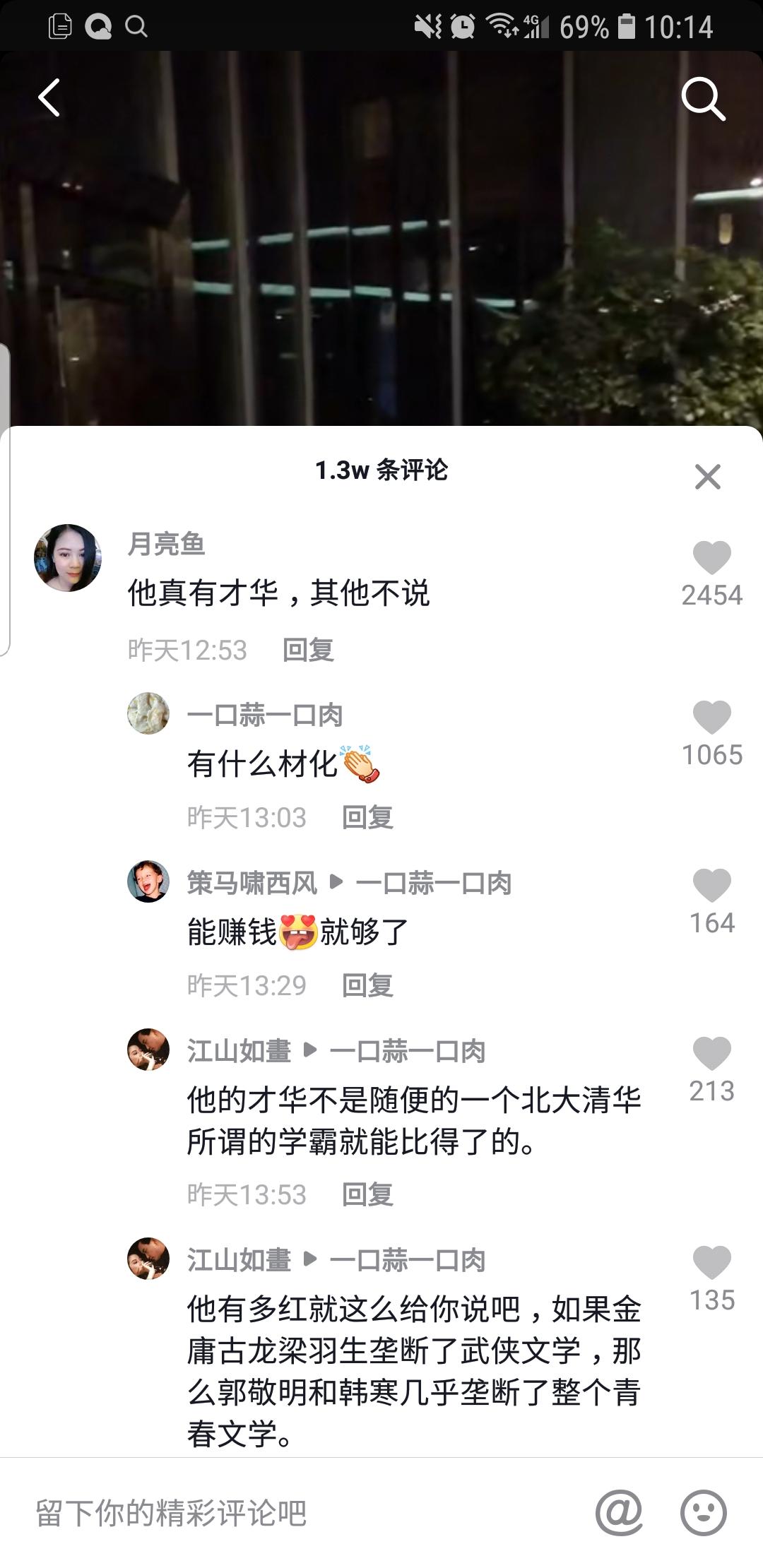Mention someone with the @ icon
The height and width of the screenshot is (1568, 763).
pyautogui.click(x=619, y=1513)
